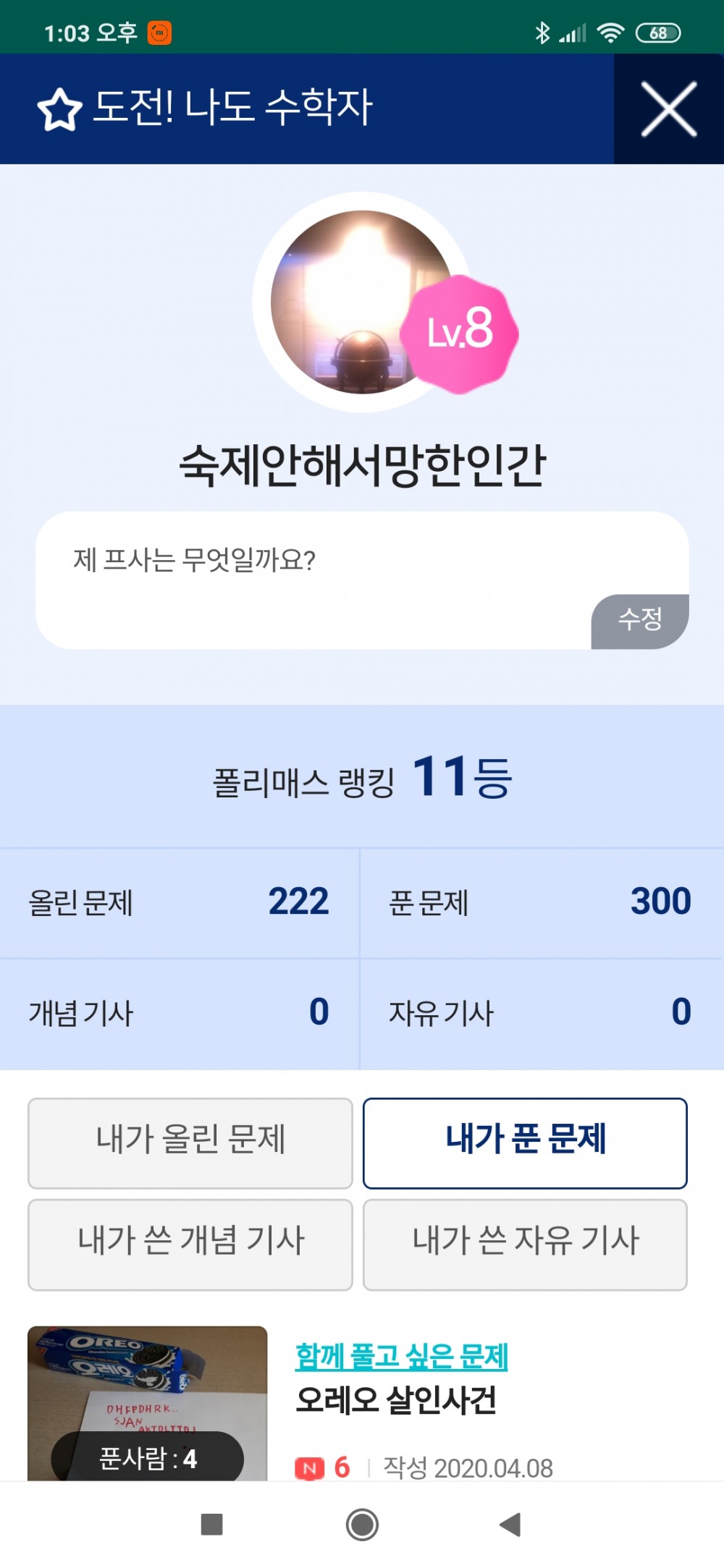Go to the system home screen
Viewport: 724px width, 1568px height.
point(362,1525)
